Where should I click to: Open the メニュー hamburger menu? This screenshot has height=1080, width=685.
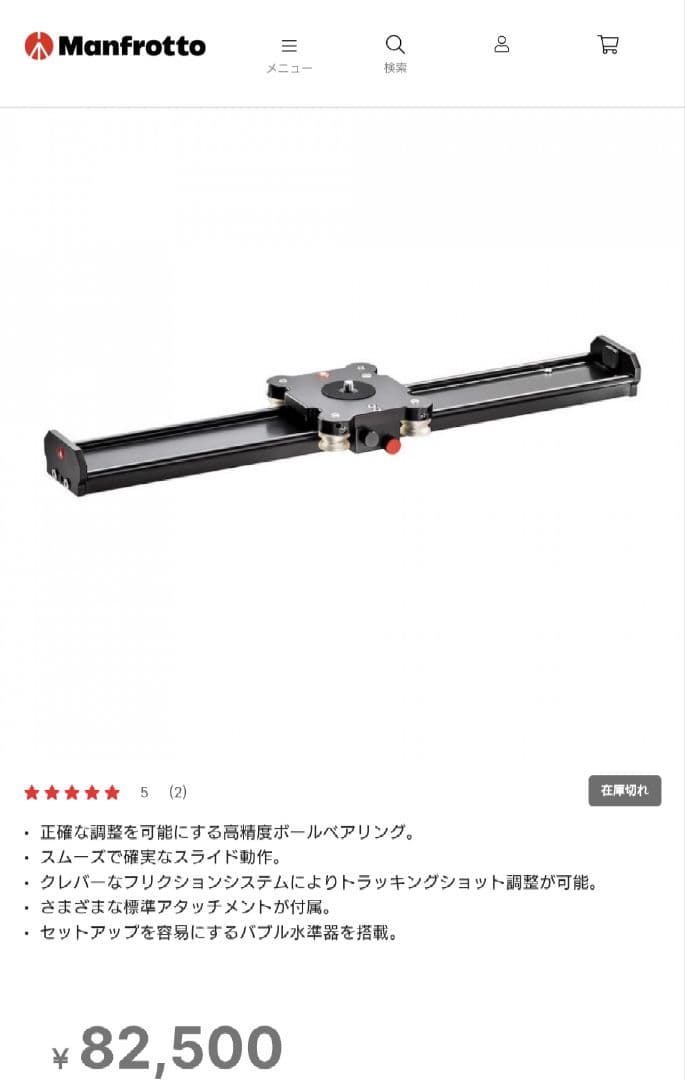(289, 52)
